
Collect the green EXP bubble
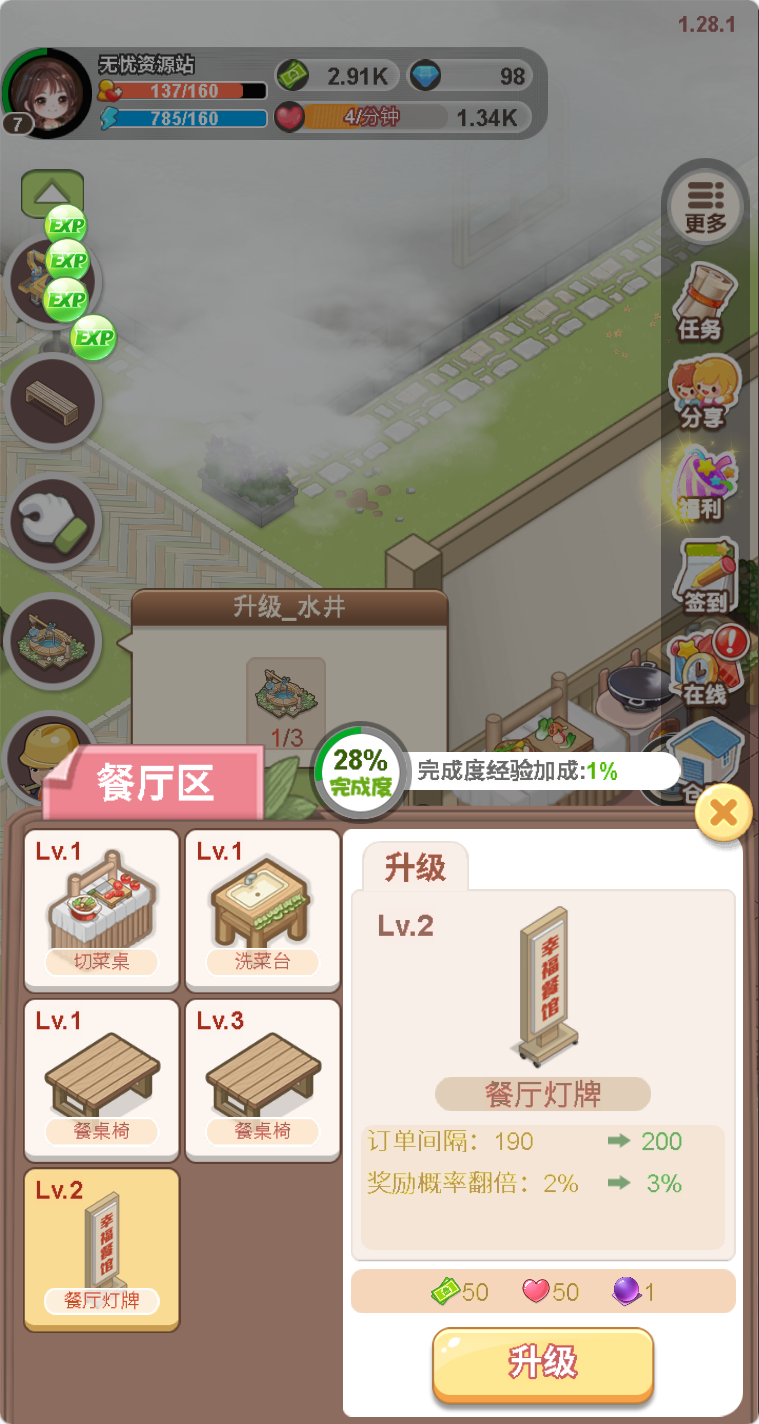click(x=94, y=338)
